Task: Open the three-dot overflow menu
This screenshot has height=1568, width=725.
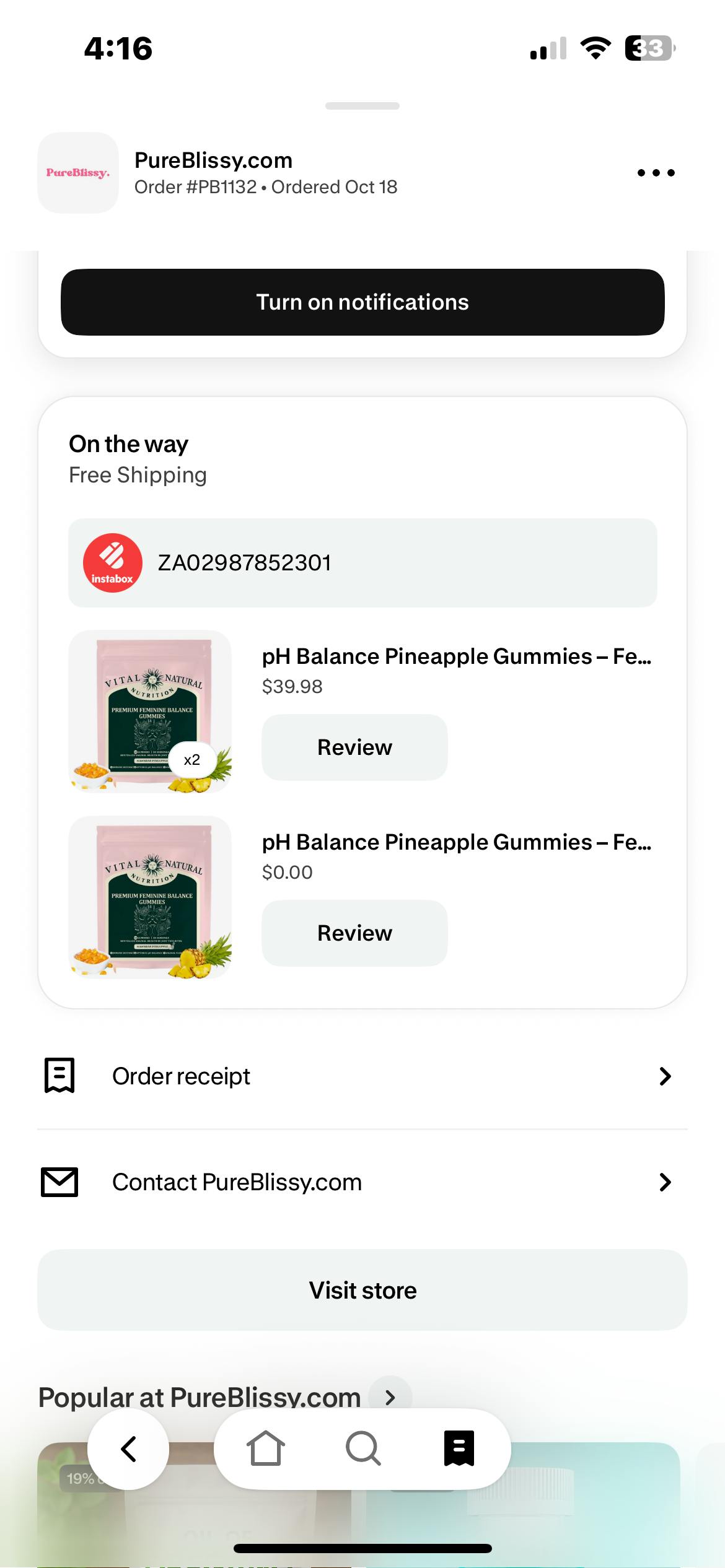Action: point(656,173)
